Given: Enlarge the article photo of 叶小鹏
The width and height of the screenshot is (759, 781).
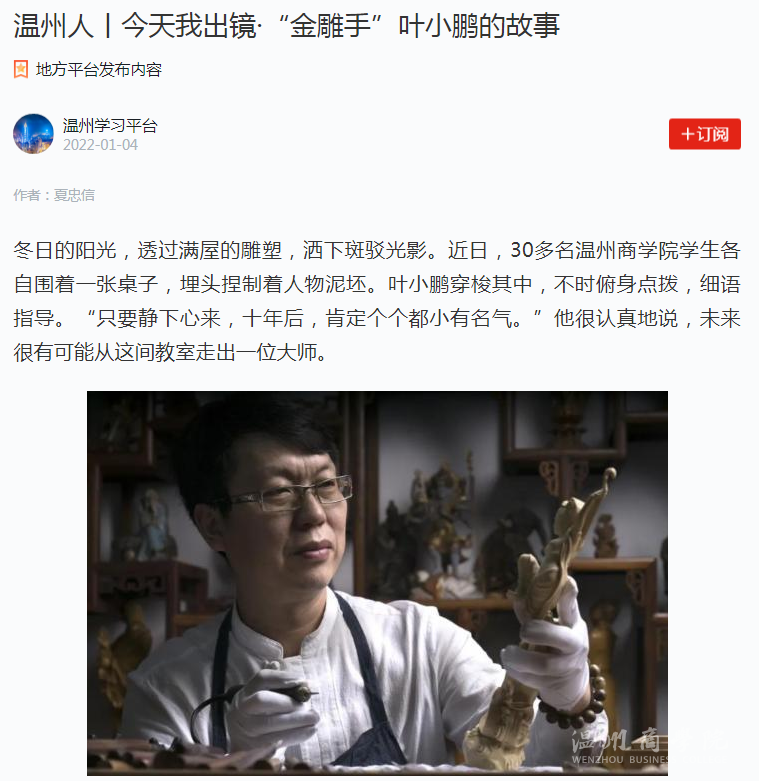Looking at the screenshot, I should click(377, 582).
